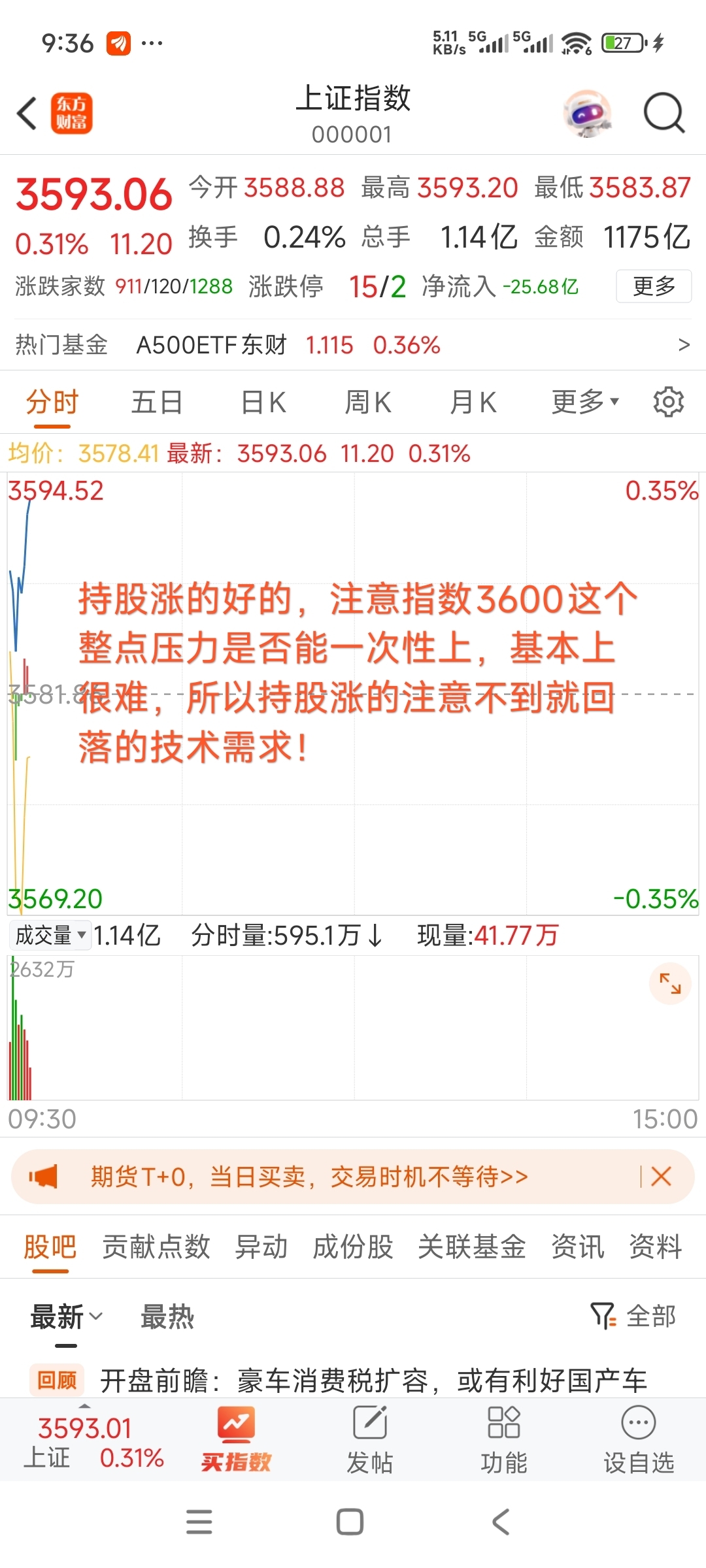Viewport: 706px width, 1568px height.
Task: Open the 全部 filter
Action: [633, 1316]
